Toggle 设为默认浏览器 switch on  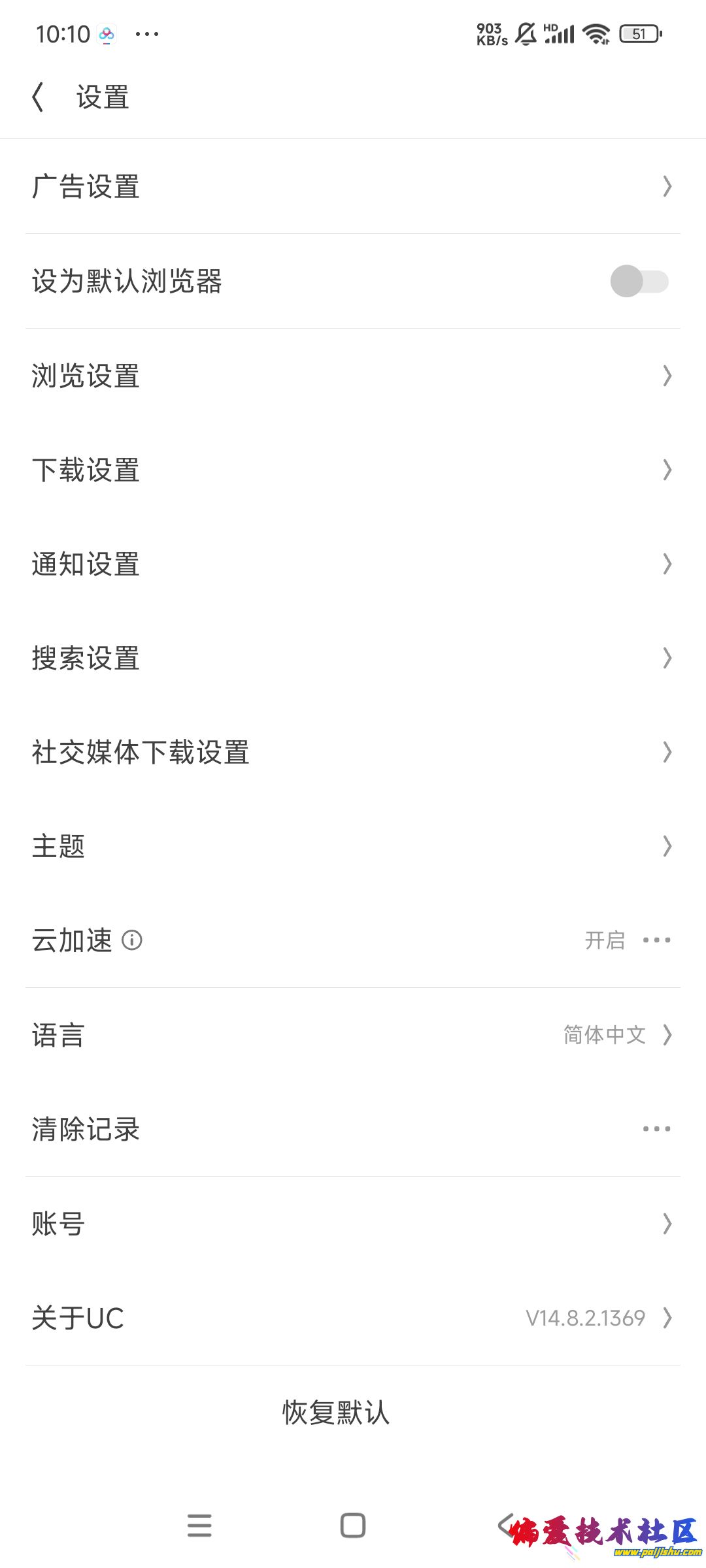click(639, 281)
